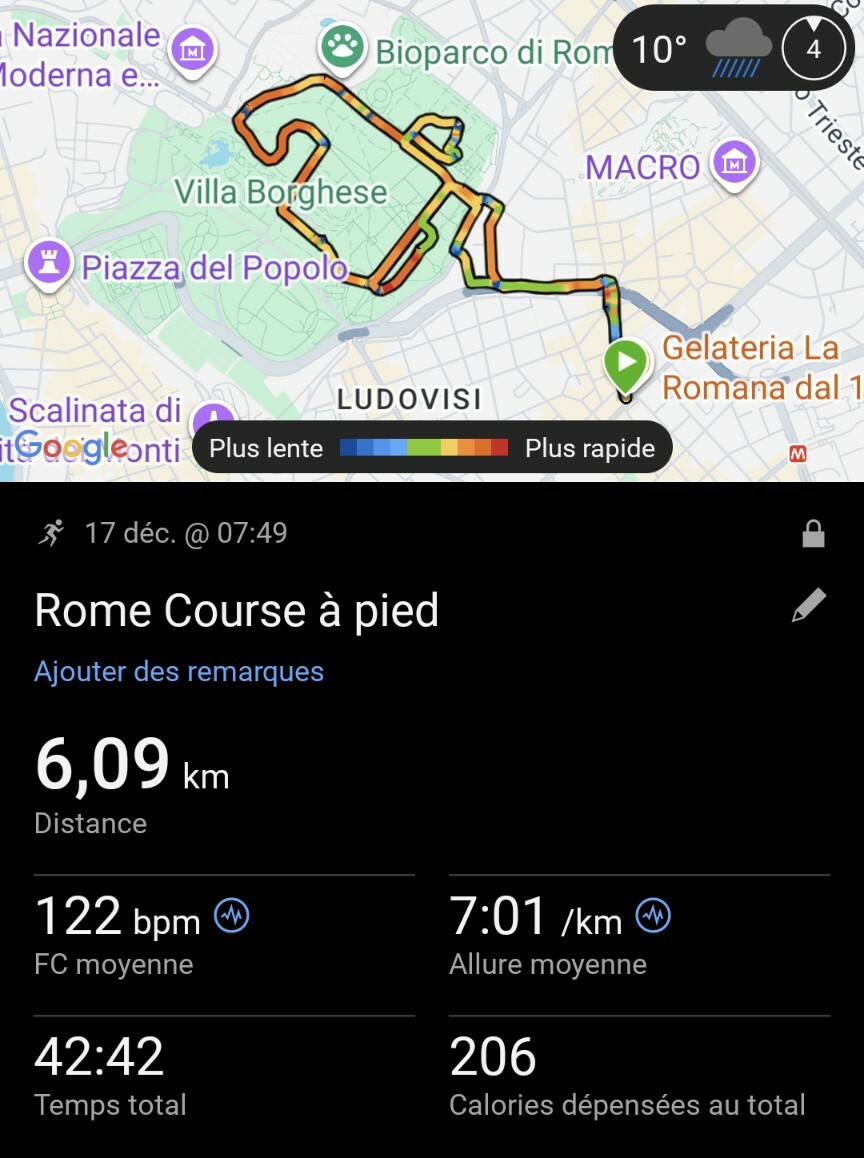Open the heart rate chart beside bpm
Screen dimensions: 864x1158
232,915
